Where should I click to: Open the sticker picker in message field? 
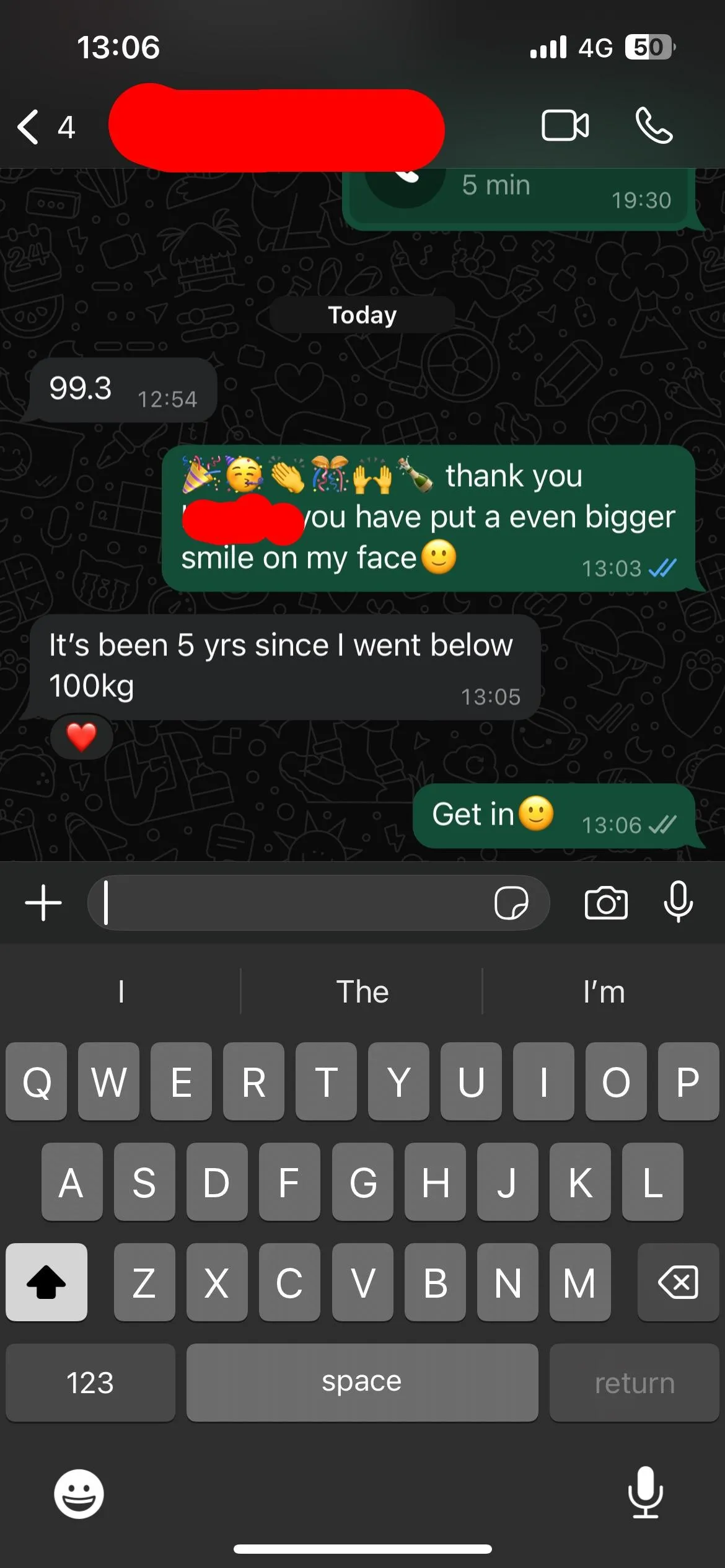tap(511, 903)
